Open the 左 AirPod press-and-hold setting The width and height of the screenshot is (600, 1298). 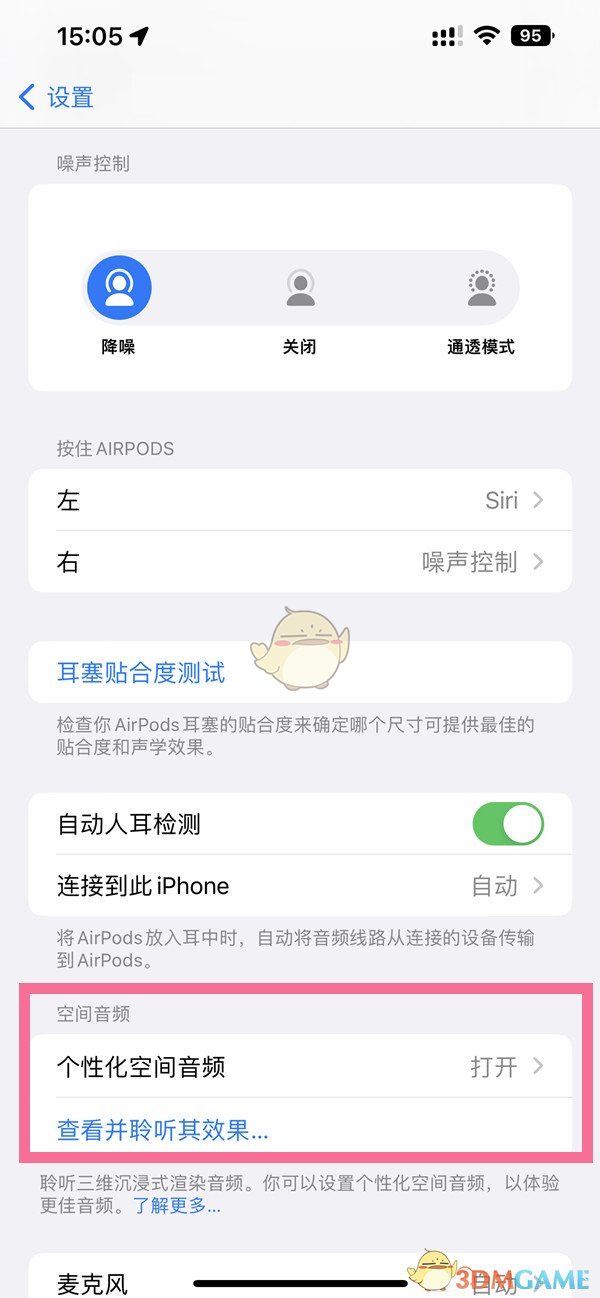[x=300, y=500]
